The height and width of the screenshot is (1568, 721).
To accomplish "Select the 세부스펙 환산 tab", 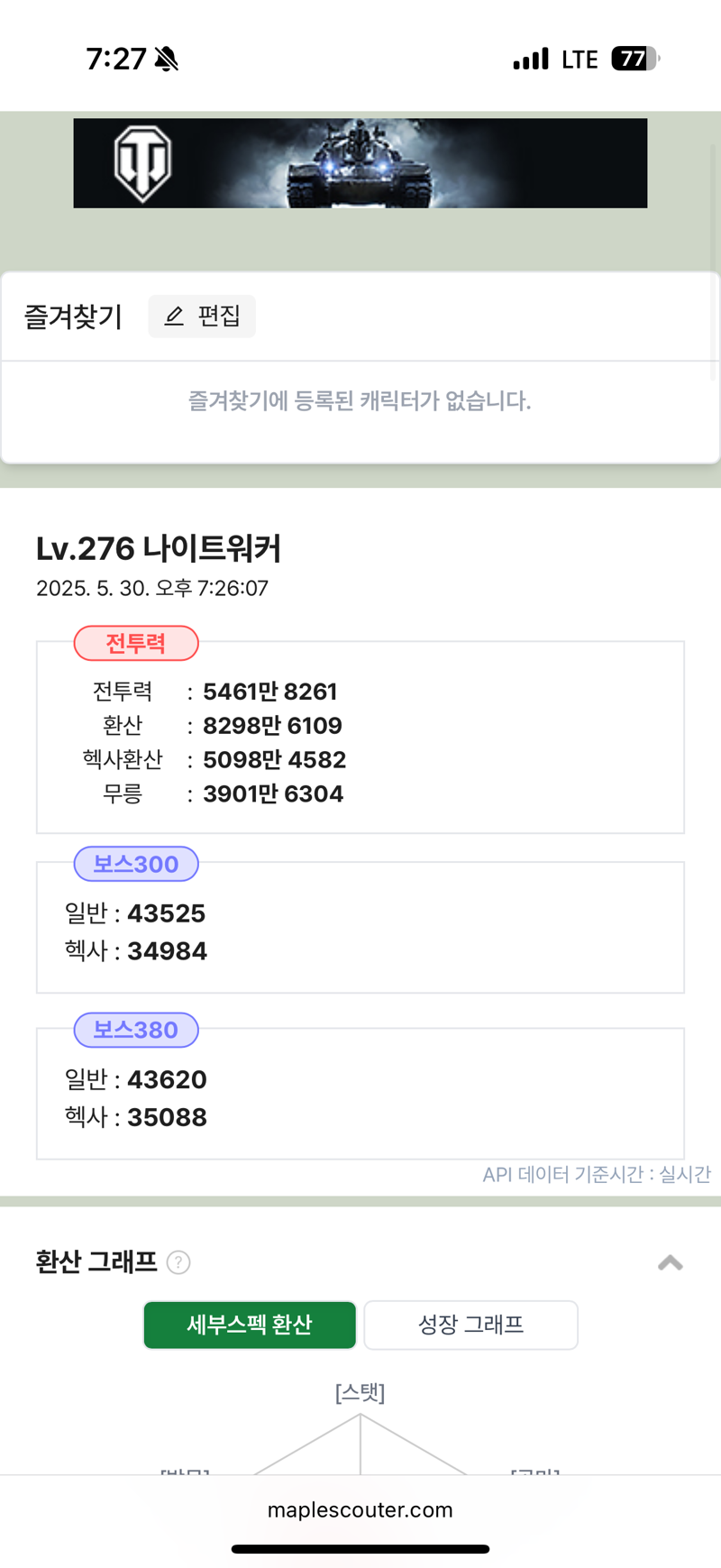I will coord(250,1325).
